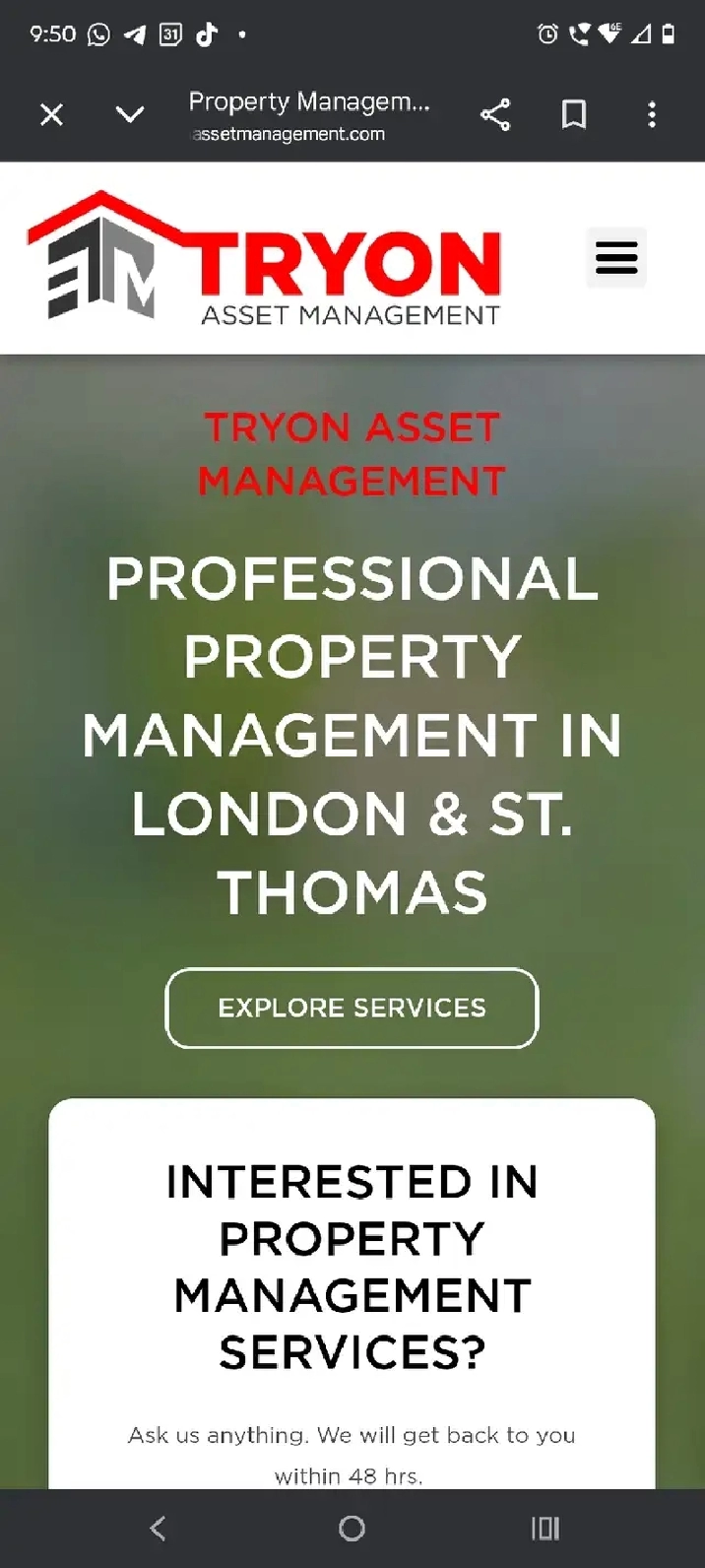Image resolution: width=705 pixels, height=1568 pixels.
Task: Tap the Explore Services button
Action: (x=352, y=1008)
